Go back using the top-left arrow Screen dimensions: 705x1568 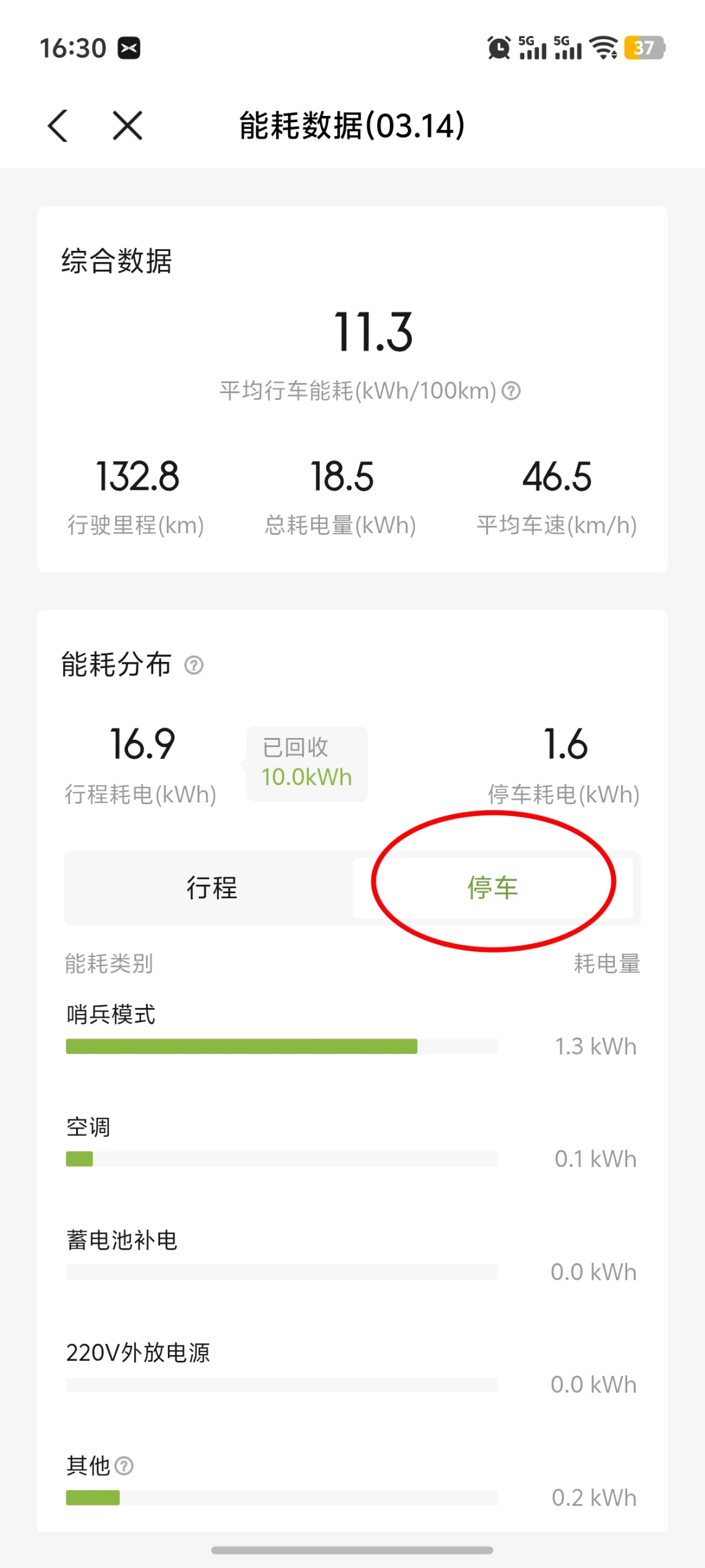coord(58,126)
